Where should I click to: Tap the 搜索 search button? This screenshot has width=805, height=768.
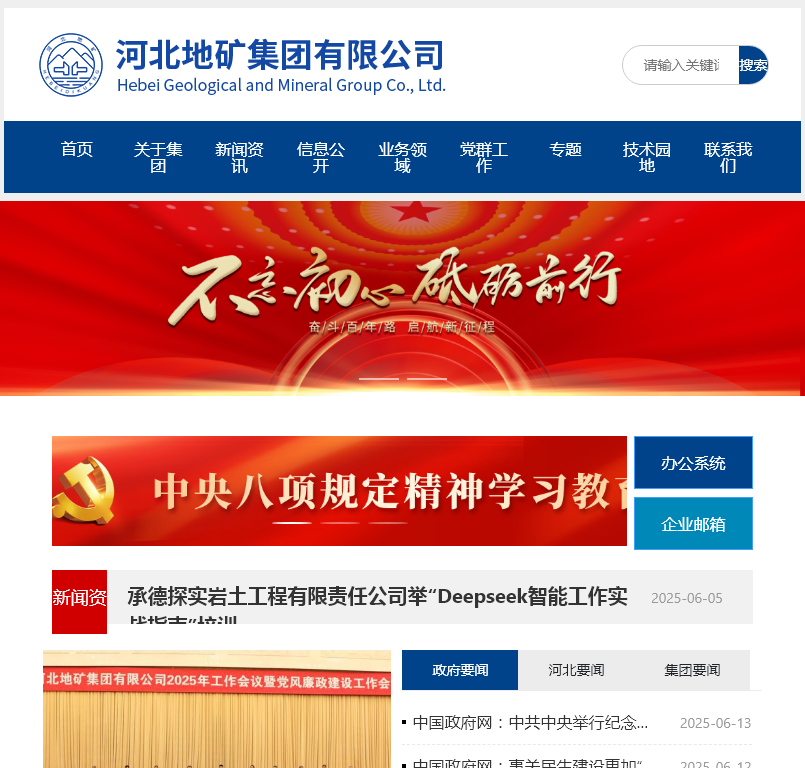tap(753, 65)
